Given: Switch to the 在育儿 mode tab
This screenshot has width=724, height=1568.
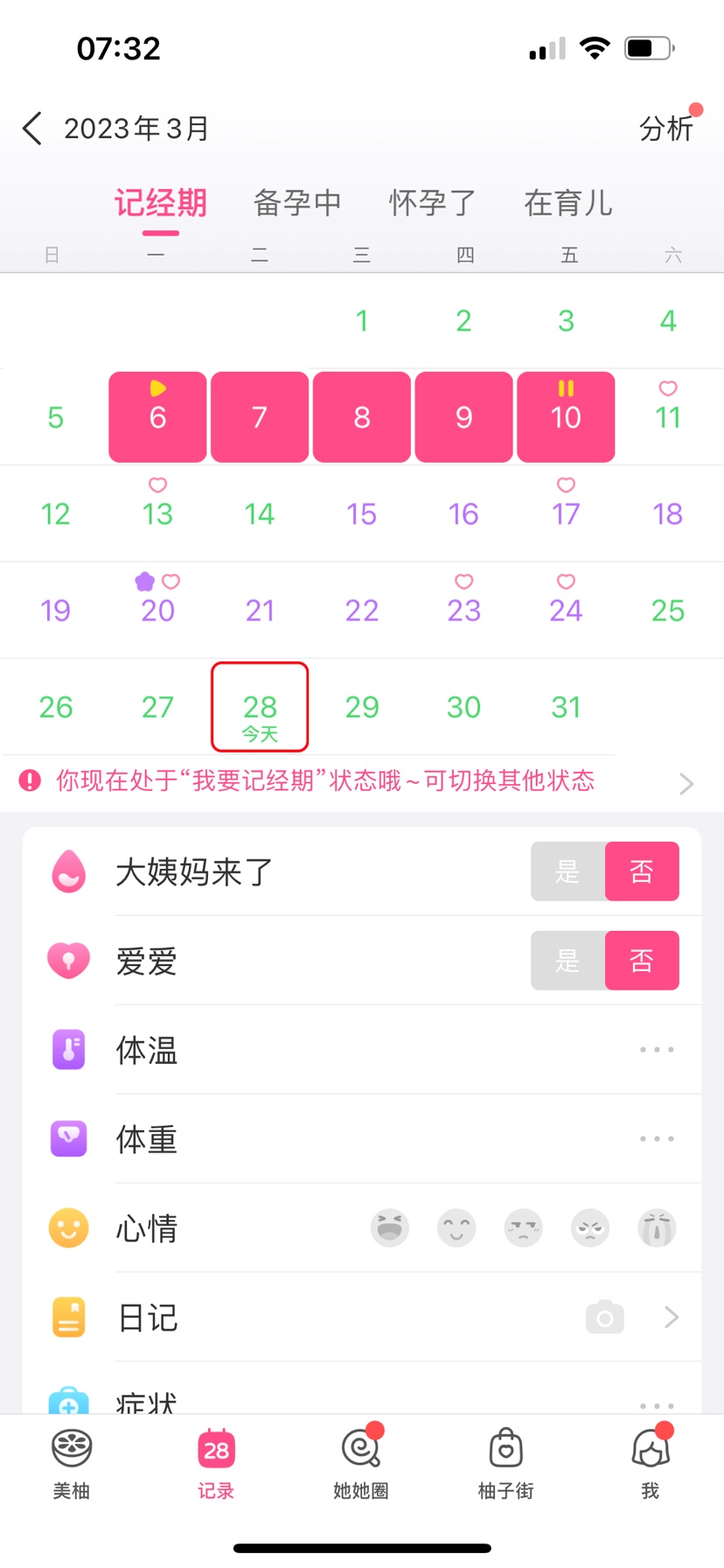Looking at the screenshot, I should [567, 203].
